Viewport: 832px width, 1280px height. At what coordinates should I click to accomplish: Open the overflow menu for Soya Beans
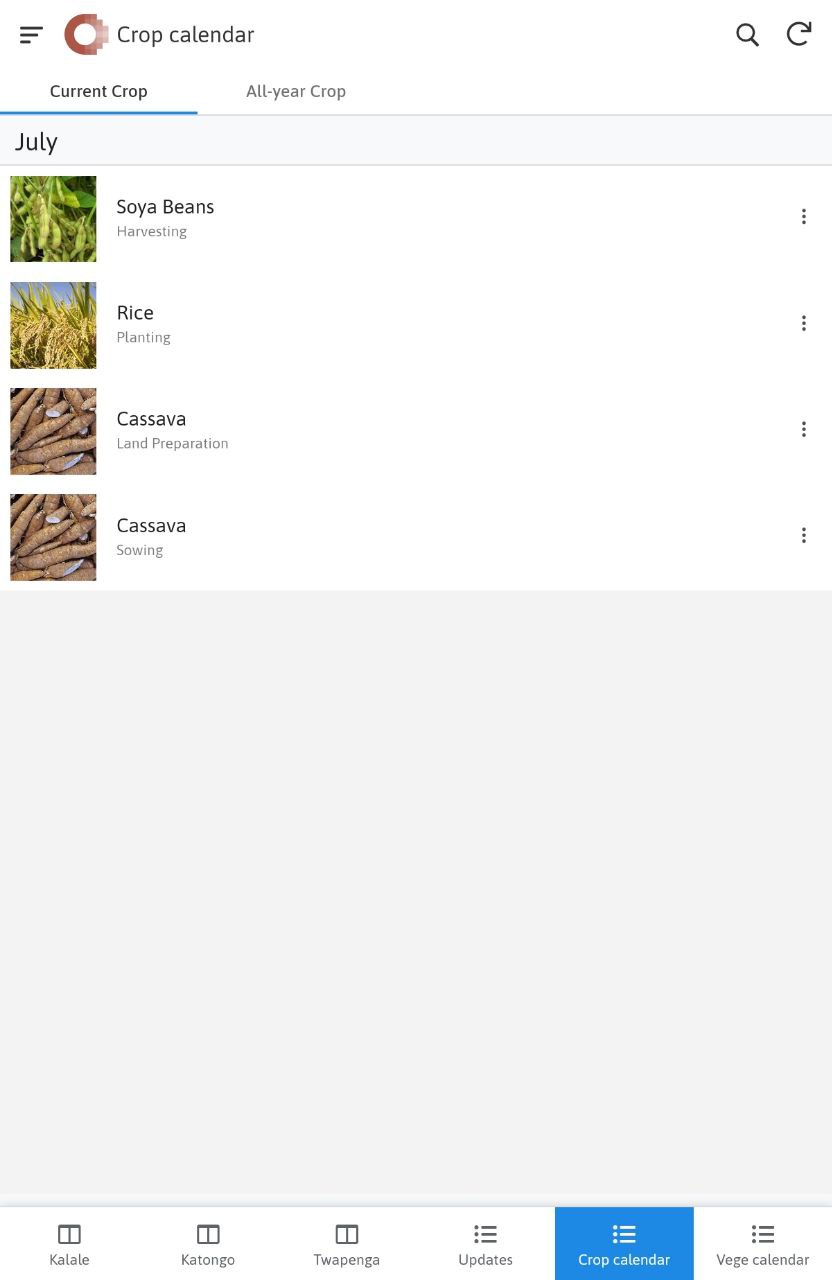click(x=804, y=216)
